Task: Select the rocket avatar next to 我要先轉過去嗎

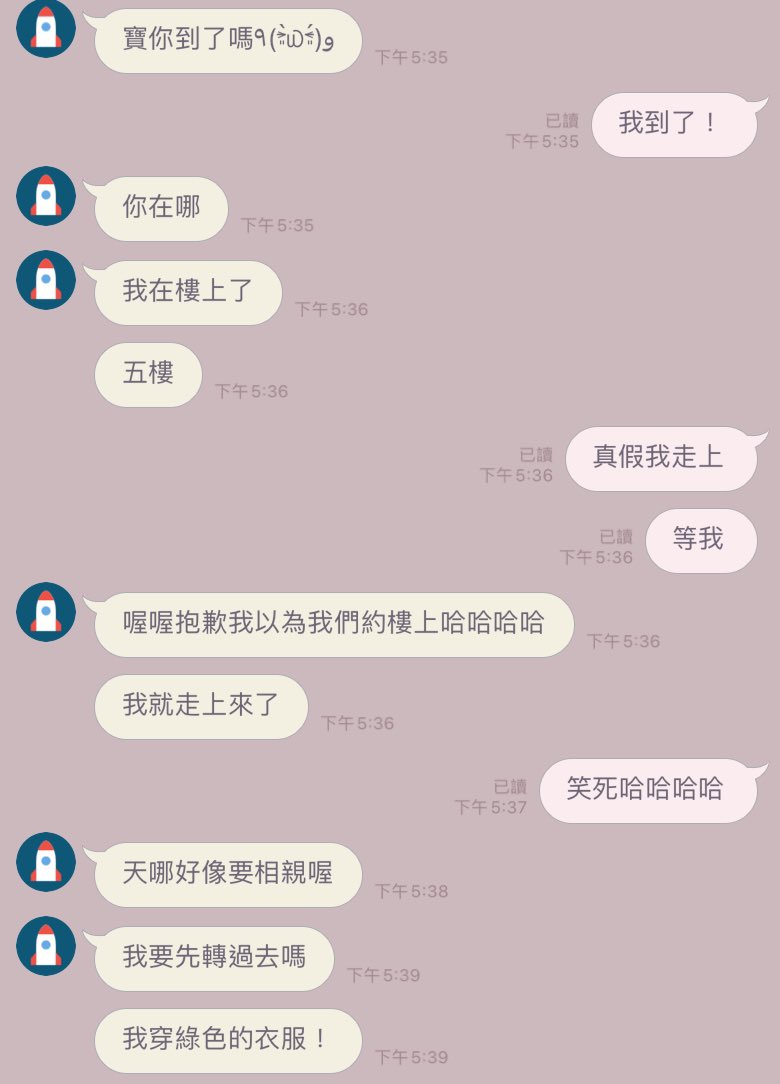Action: [44, 944]
